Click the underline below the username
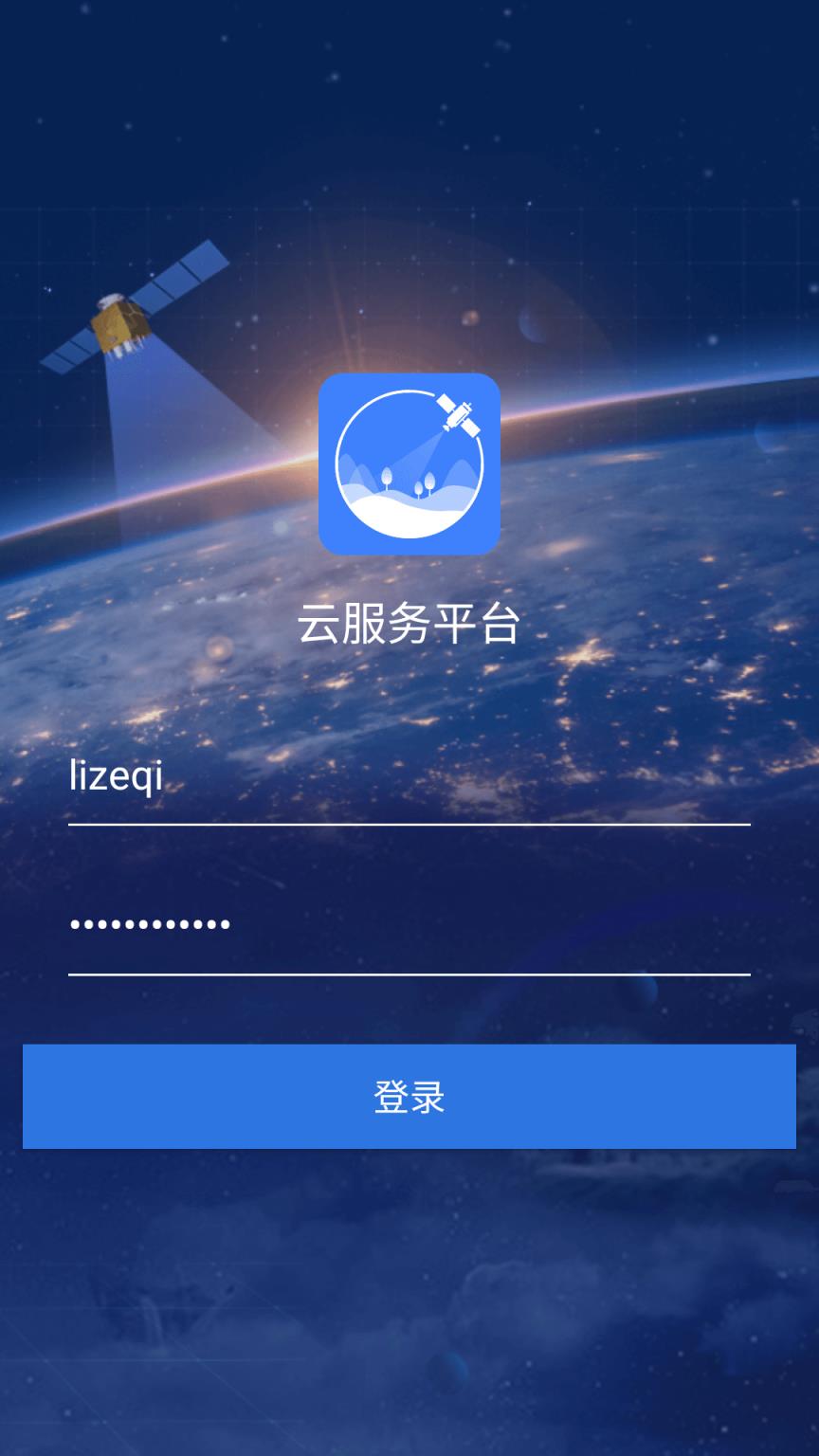The width and height of the screenshot is (819, 1456). [x=409, y=825]
